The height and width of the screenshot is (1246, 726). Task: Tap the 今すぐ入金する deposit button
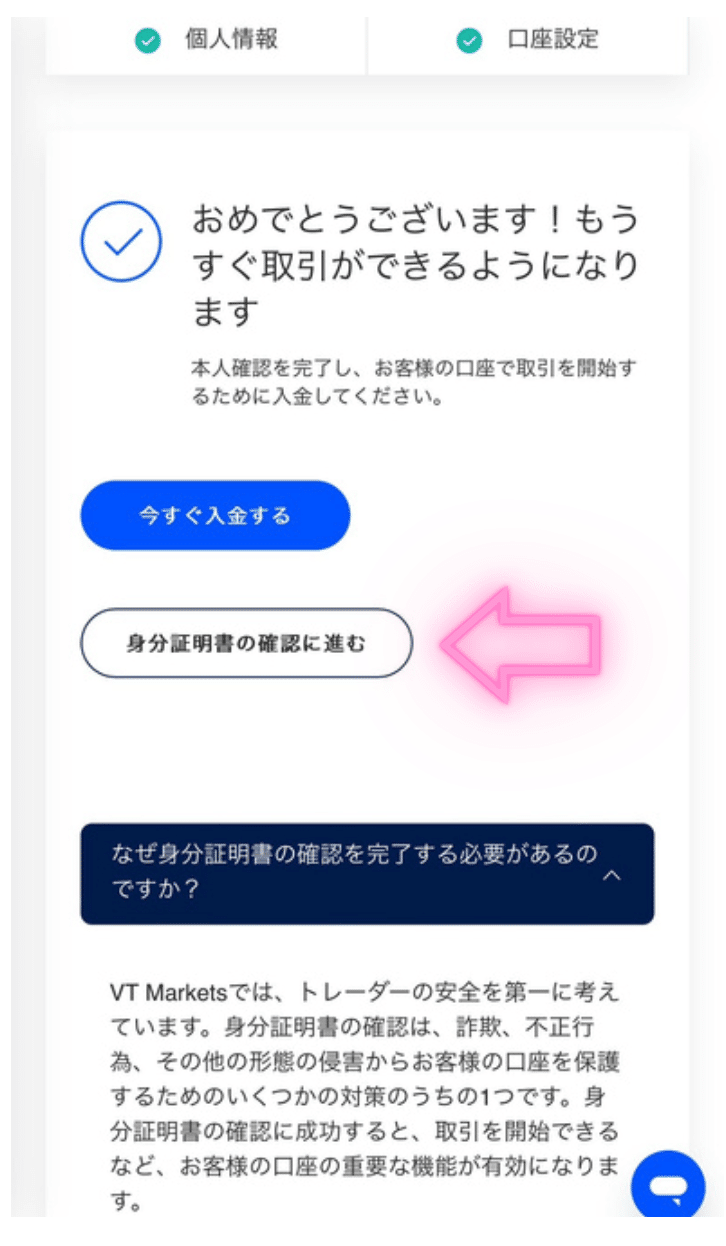click(215, 516)
